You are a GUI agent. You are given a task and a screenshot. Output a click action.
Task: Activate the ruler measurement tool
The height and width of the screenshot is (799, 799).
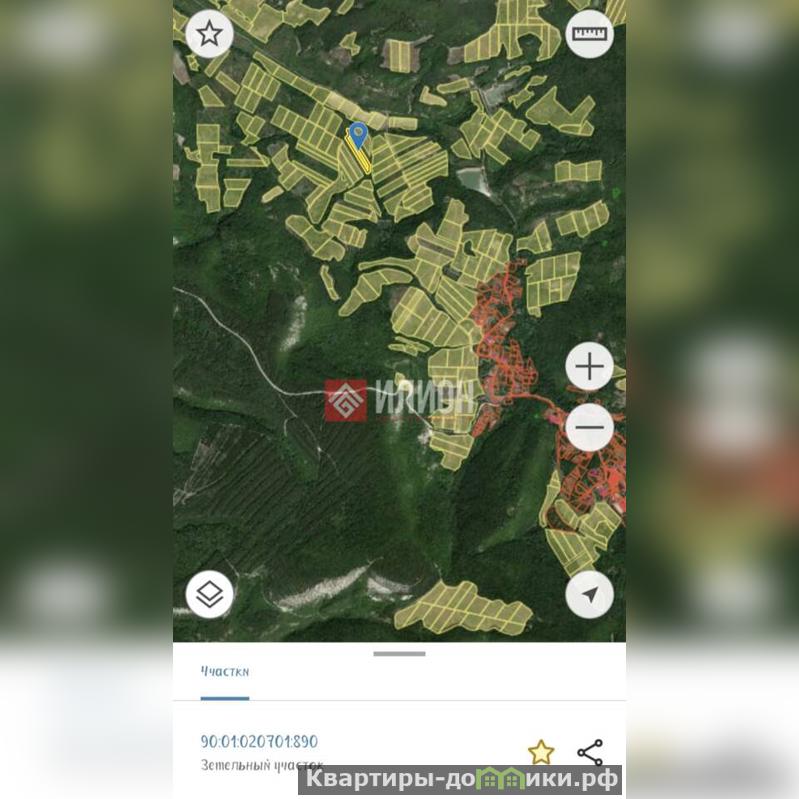(590, 34)
